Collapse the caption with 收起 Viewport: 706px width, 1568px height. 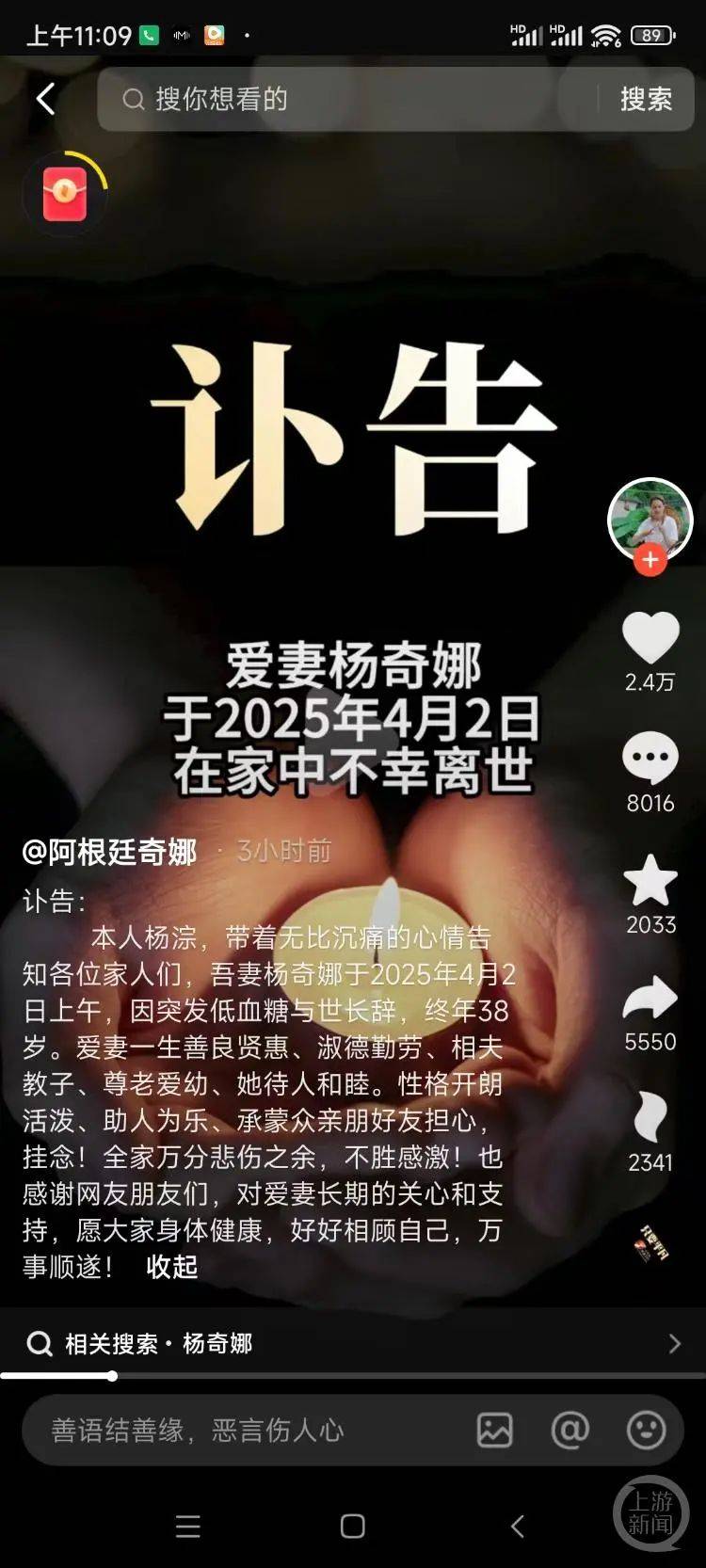(x=171, y=1267)
